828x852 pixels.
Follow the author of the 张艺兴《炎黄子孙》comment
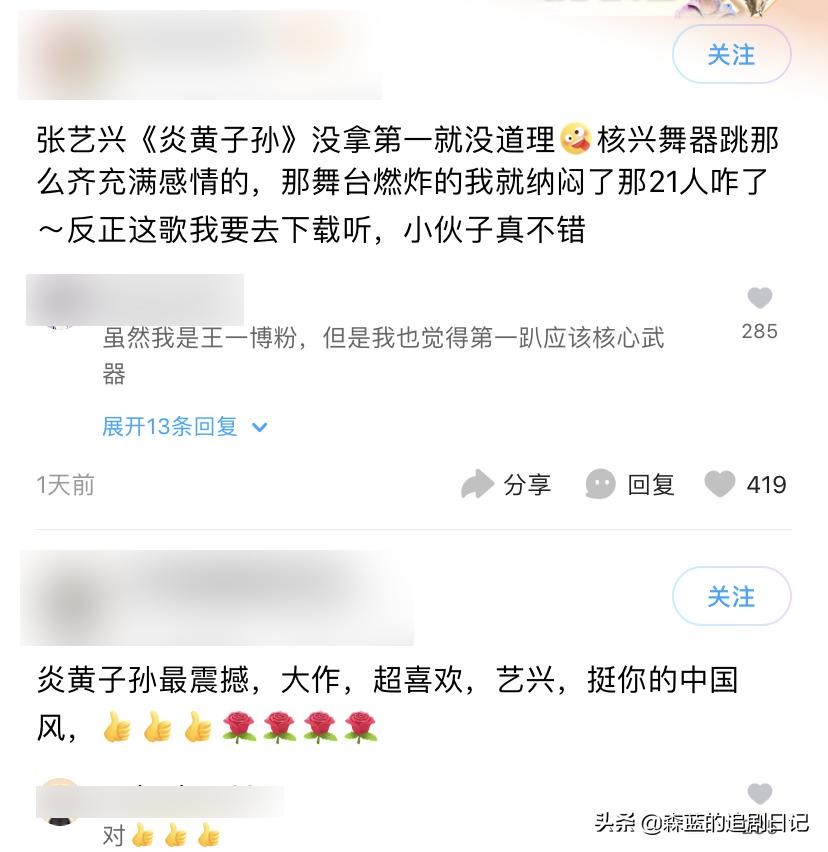pos(731,55)
